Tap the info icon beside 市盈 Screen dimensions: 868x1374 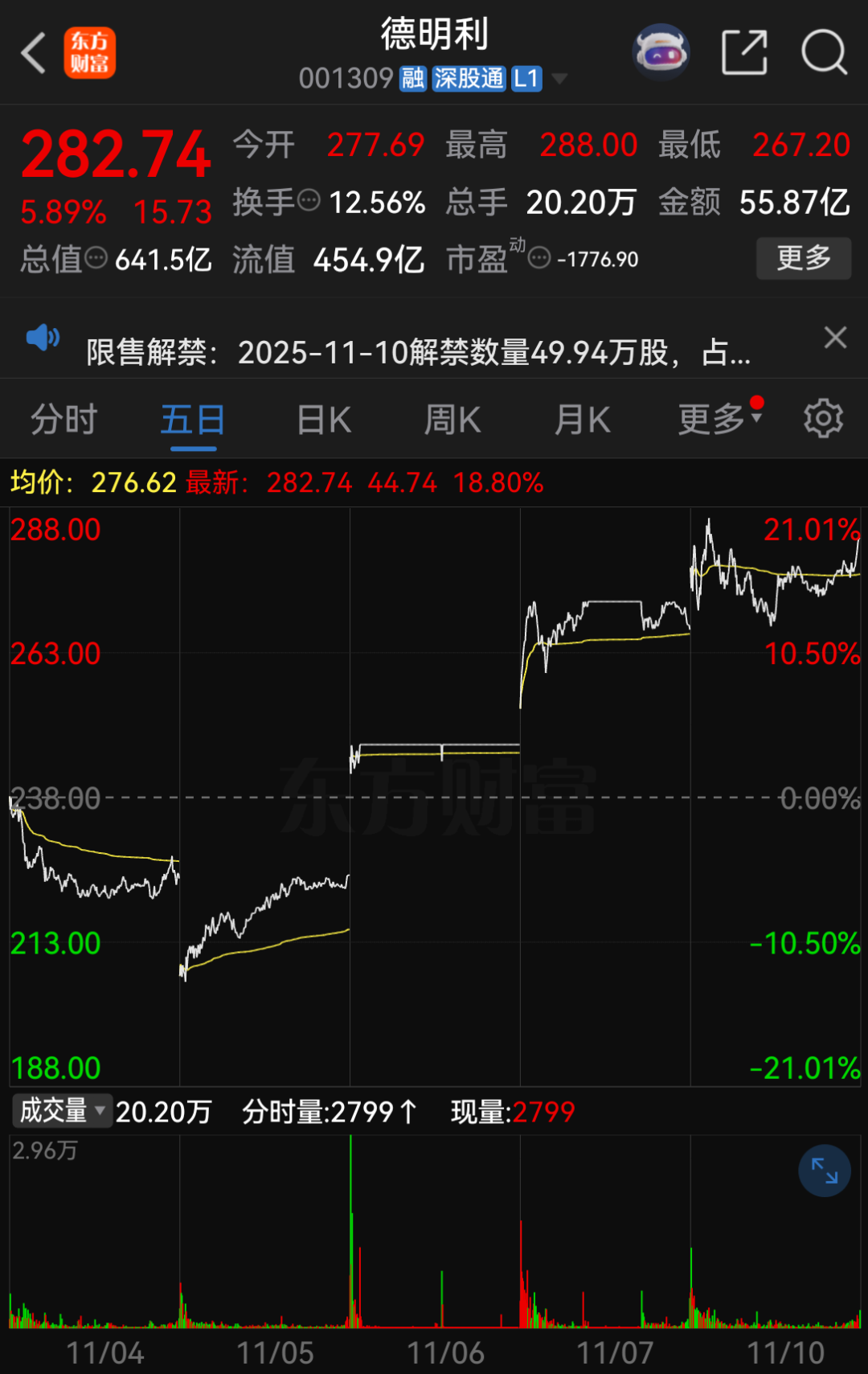click(x=537, y=259)
